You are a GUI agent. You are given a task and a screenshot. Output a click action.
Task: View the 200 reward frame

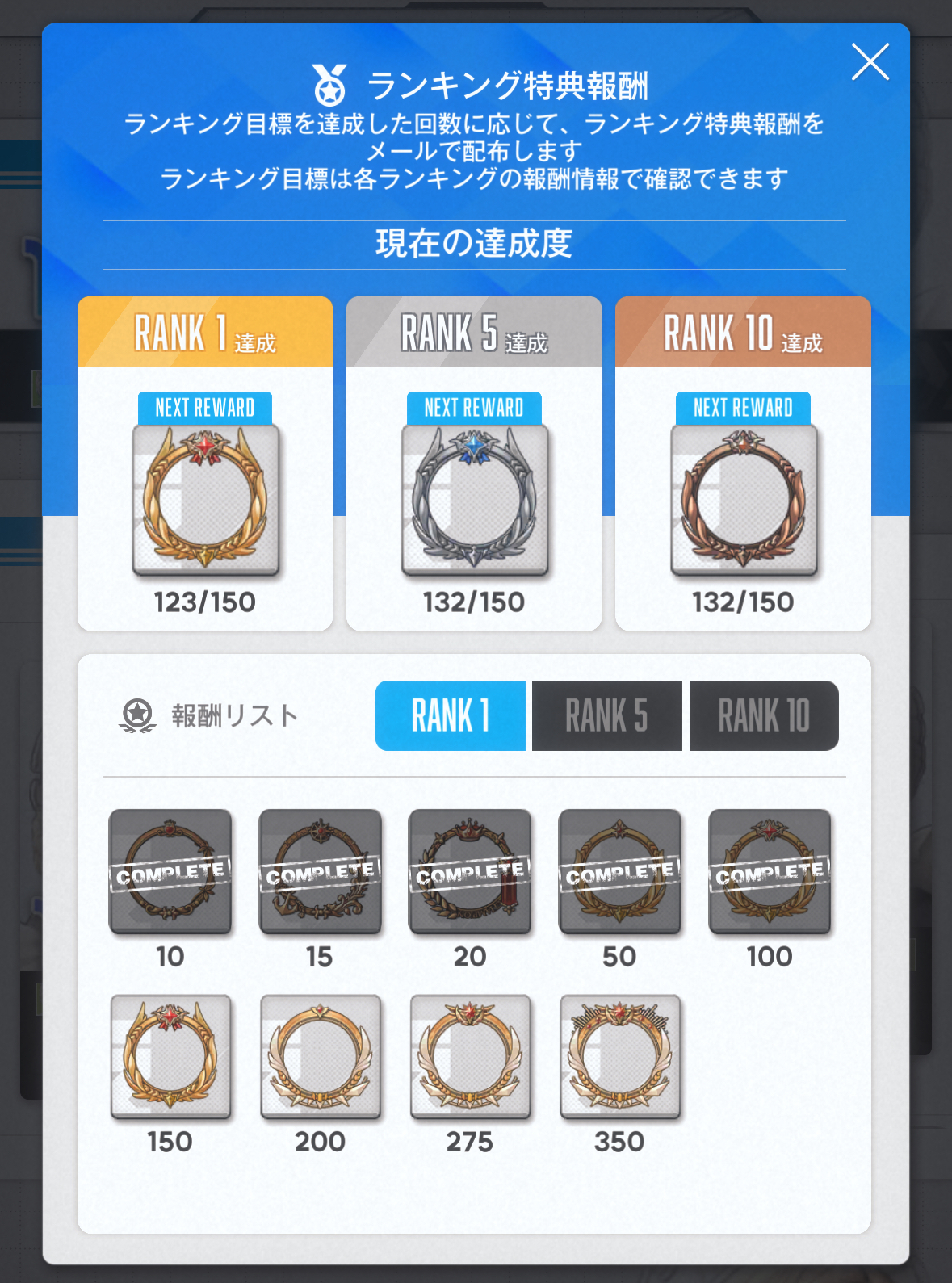coord(321,1056)
